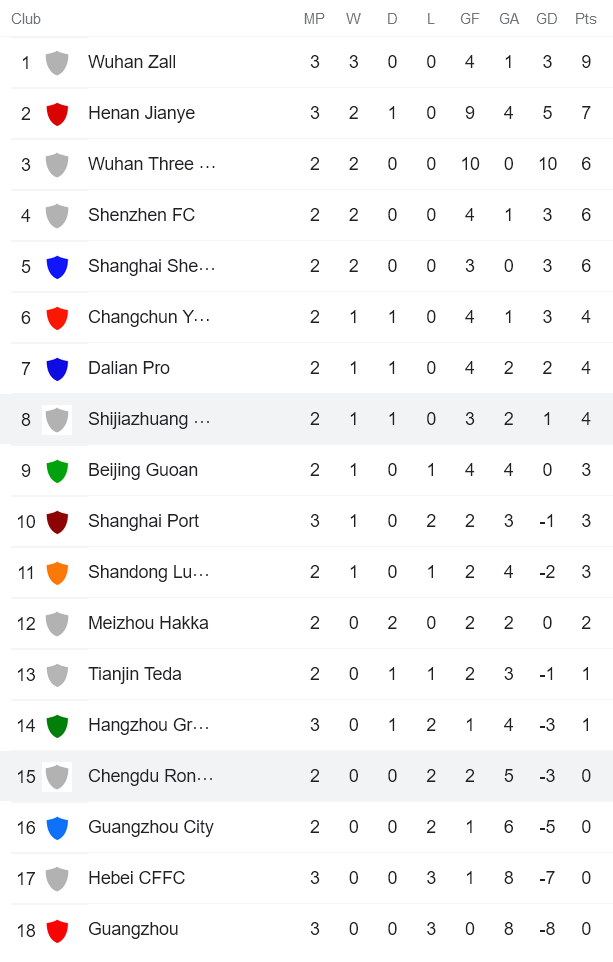Tap the highlighted Chengdu Ron… row
The height and width of the screenshot is (962, 613).
tap(150, 776)
